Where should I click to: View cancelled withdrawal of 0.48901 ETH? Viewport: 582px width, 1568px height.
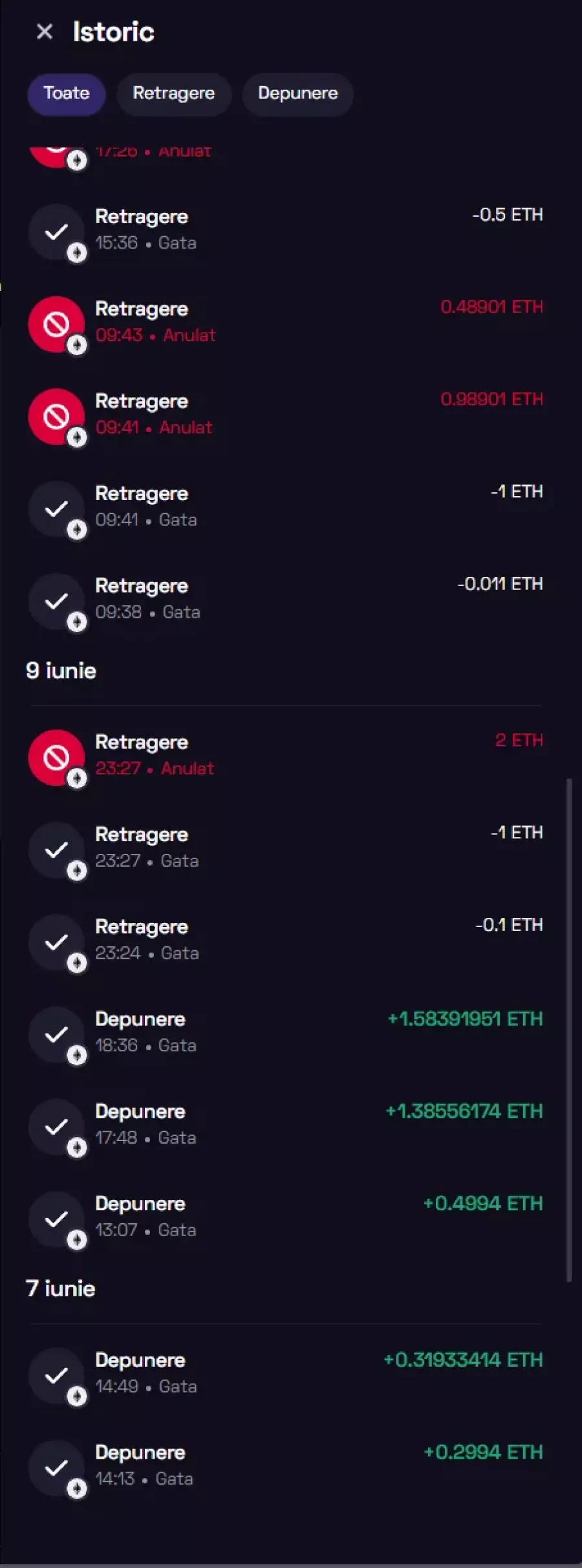(x=285, y=322)
